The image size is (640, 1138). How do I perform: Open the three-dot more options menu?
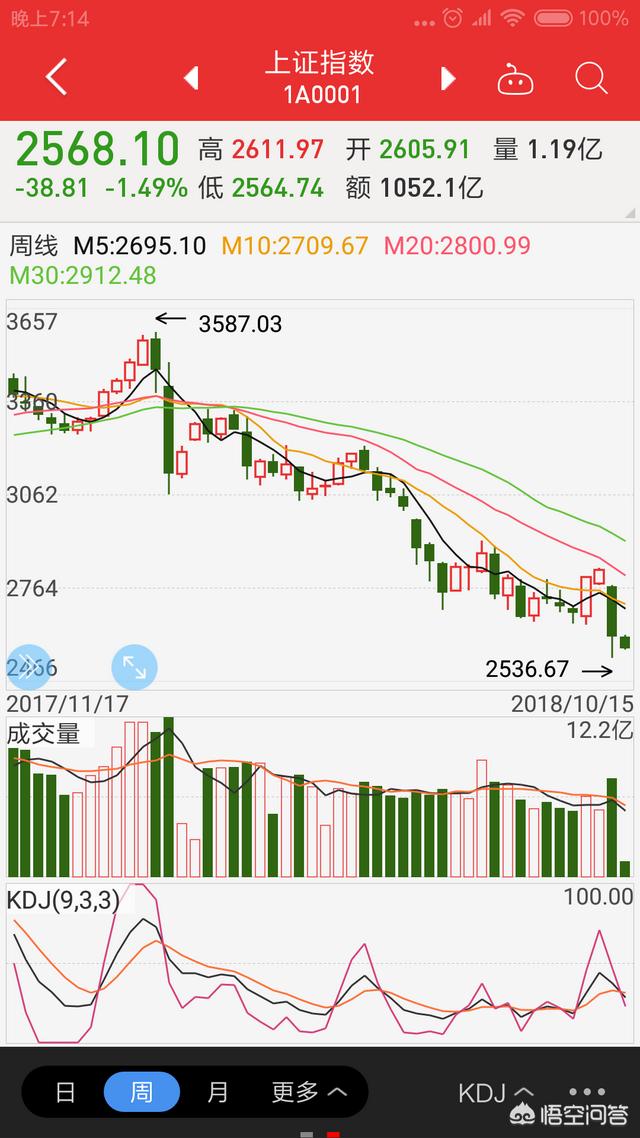pos(587,1092)
